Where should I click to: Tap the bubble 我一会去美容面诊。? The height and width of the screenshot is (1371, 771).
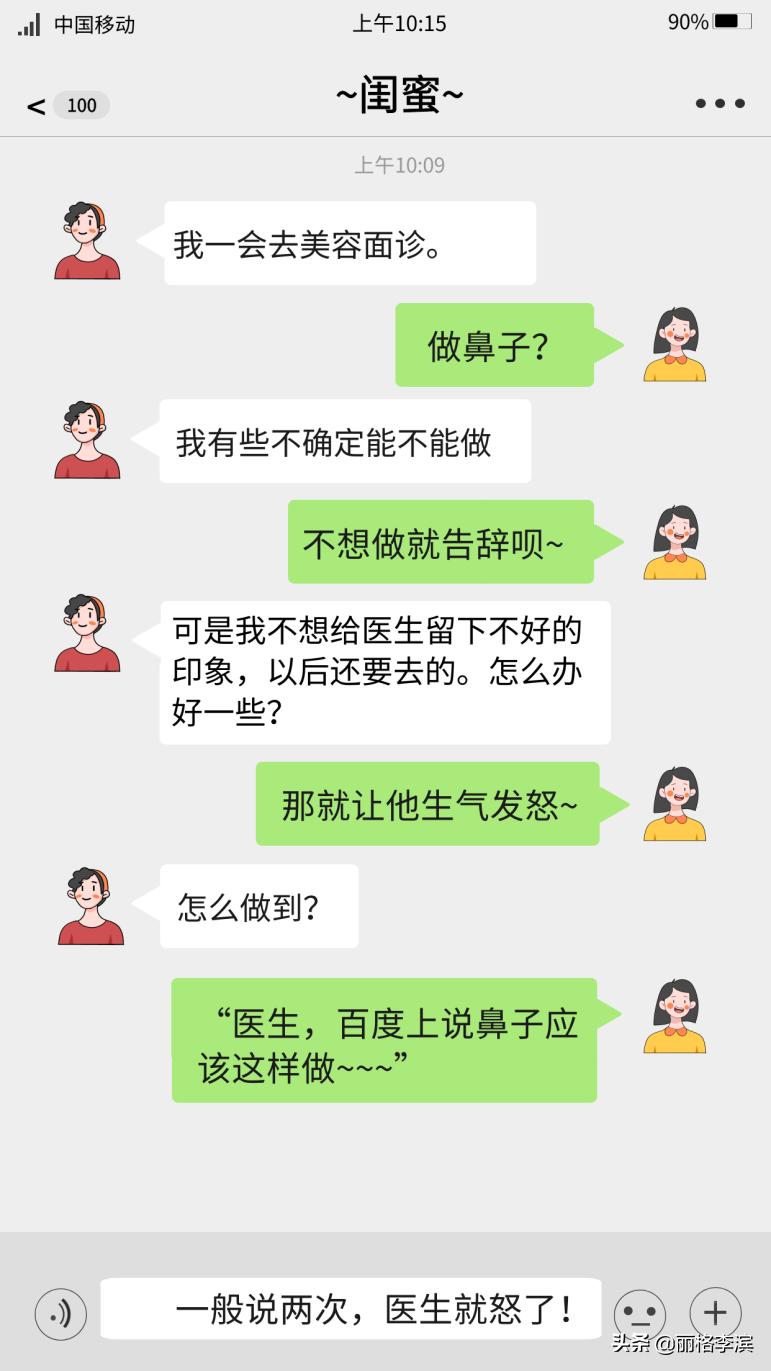tap(349, 242)
